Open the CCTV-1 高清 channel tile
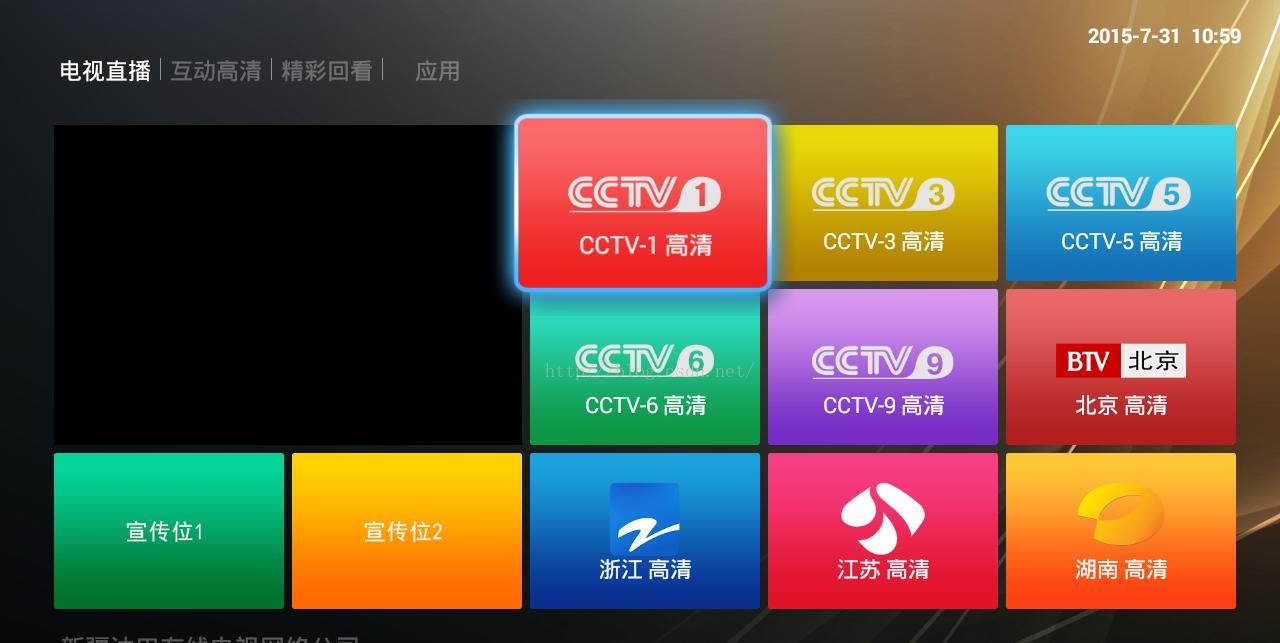This screenshot has height=643, width=1280. (643, 203)
